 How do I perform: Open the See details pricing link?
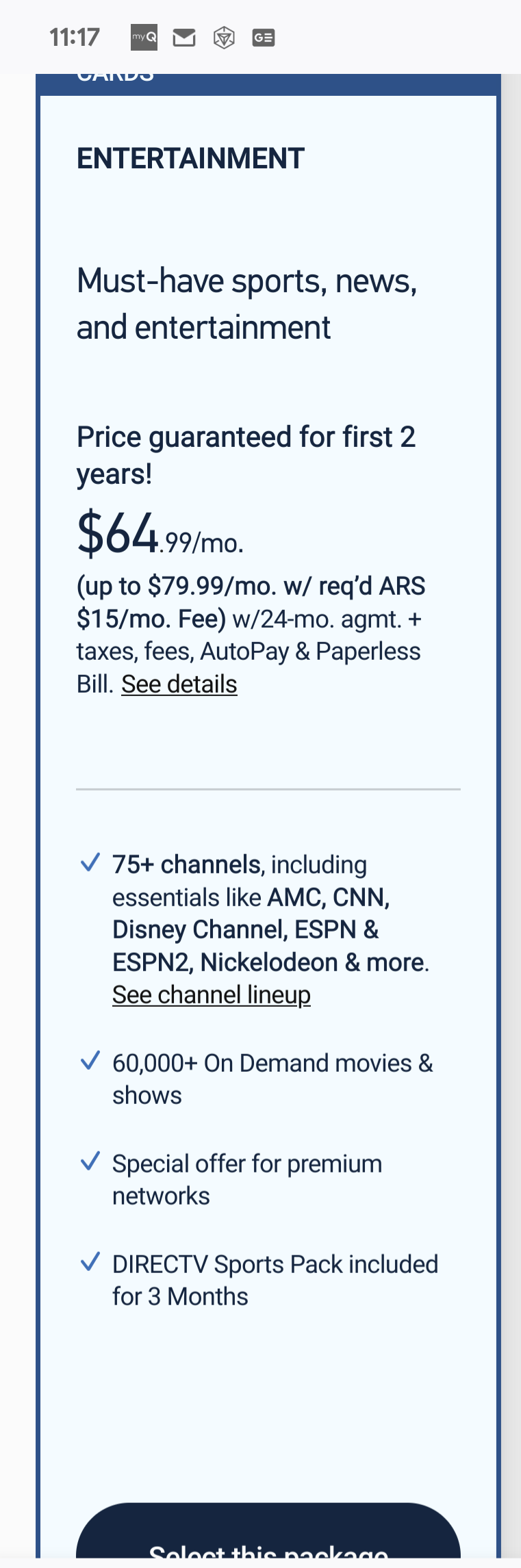179,684
